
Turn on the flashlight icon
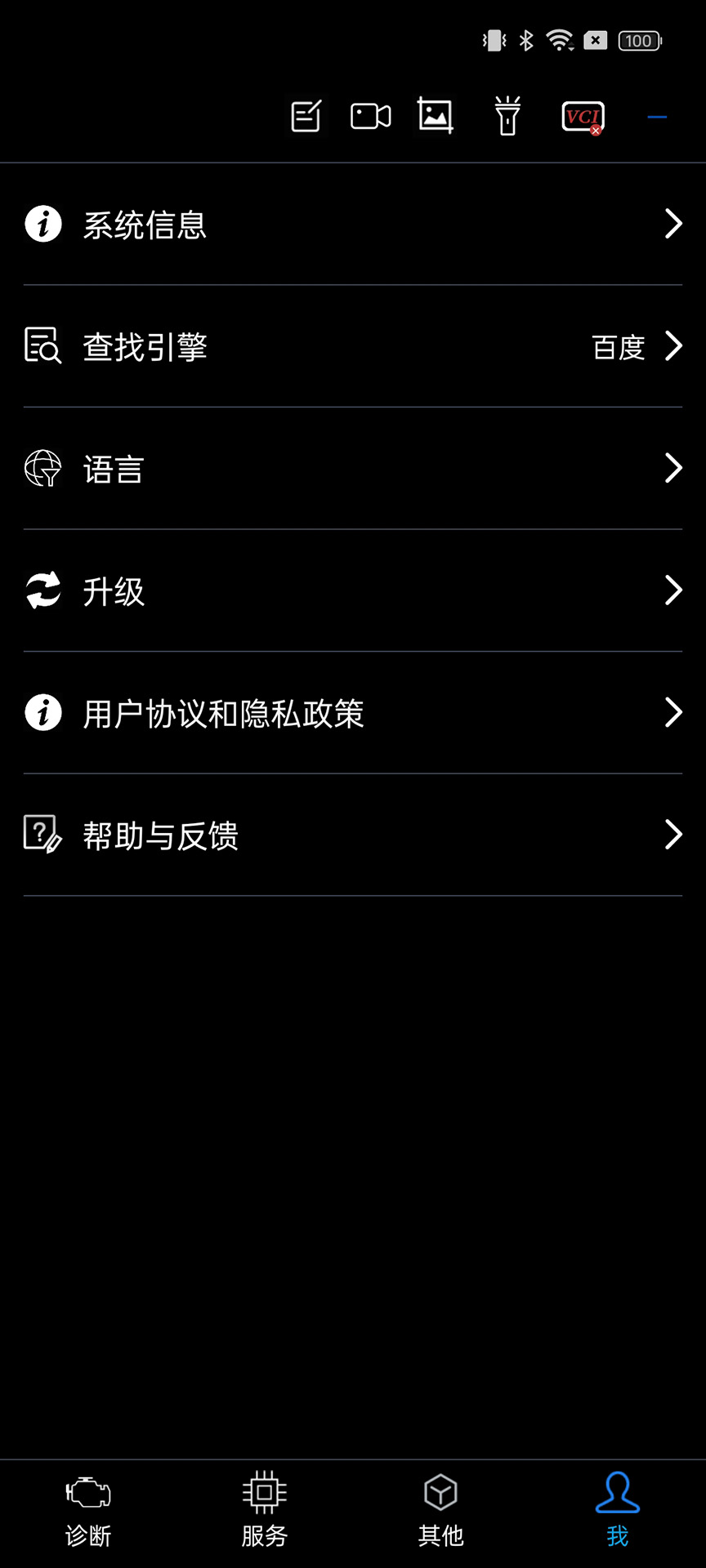[x=507, y=116]
